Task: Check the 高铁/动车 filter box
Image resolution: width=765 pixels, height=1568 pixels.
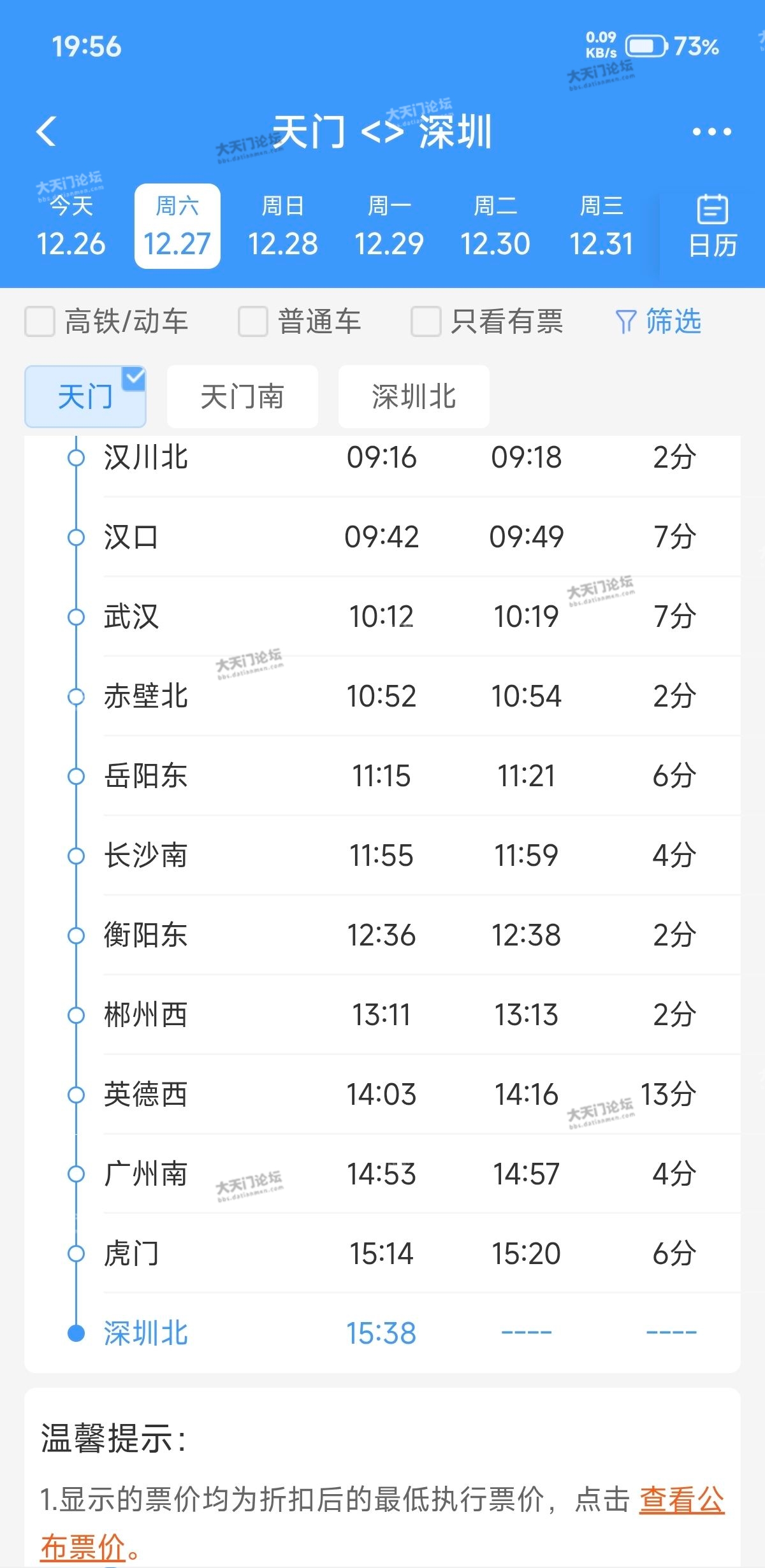Action: tap(40, 321)
